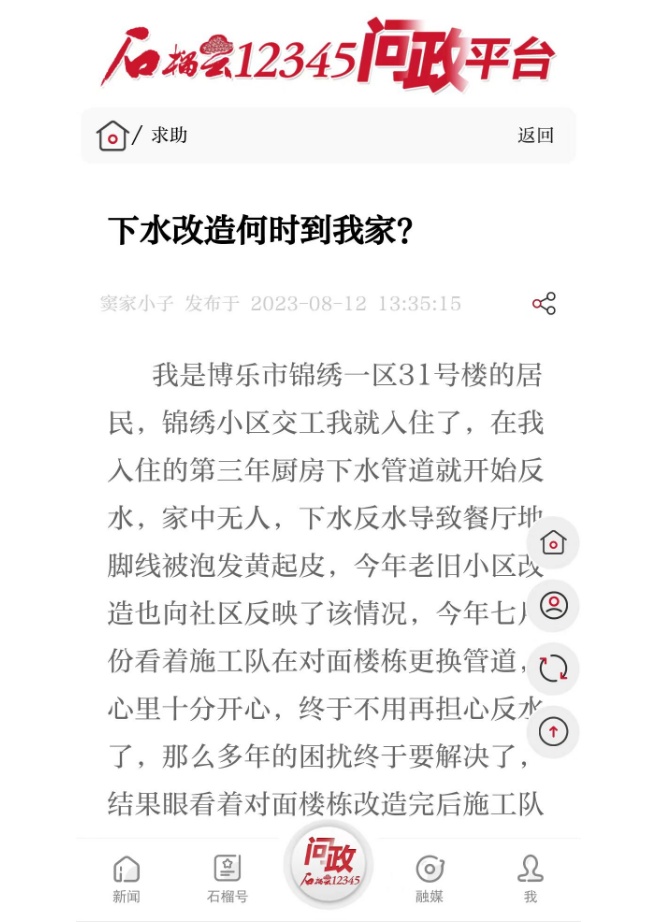Jump back to top with the up arrow
The width and height of the screenshot is (646, 922).
(553, 731)
